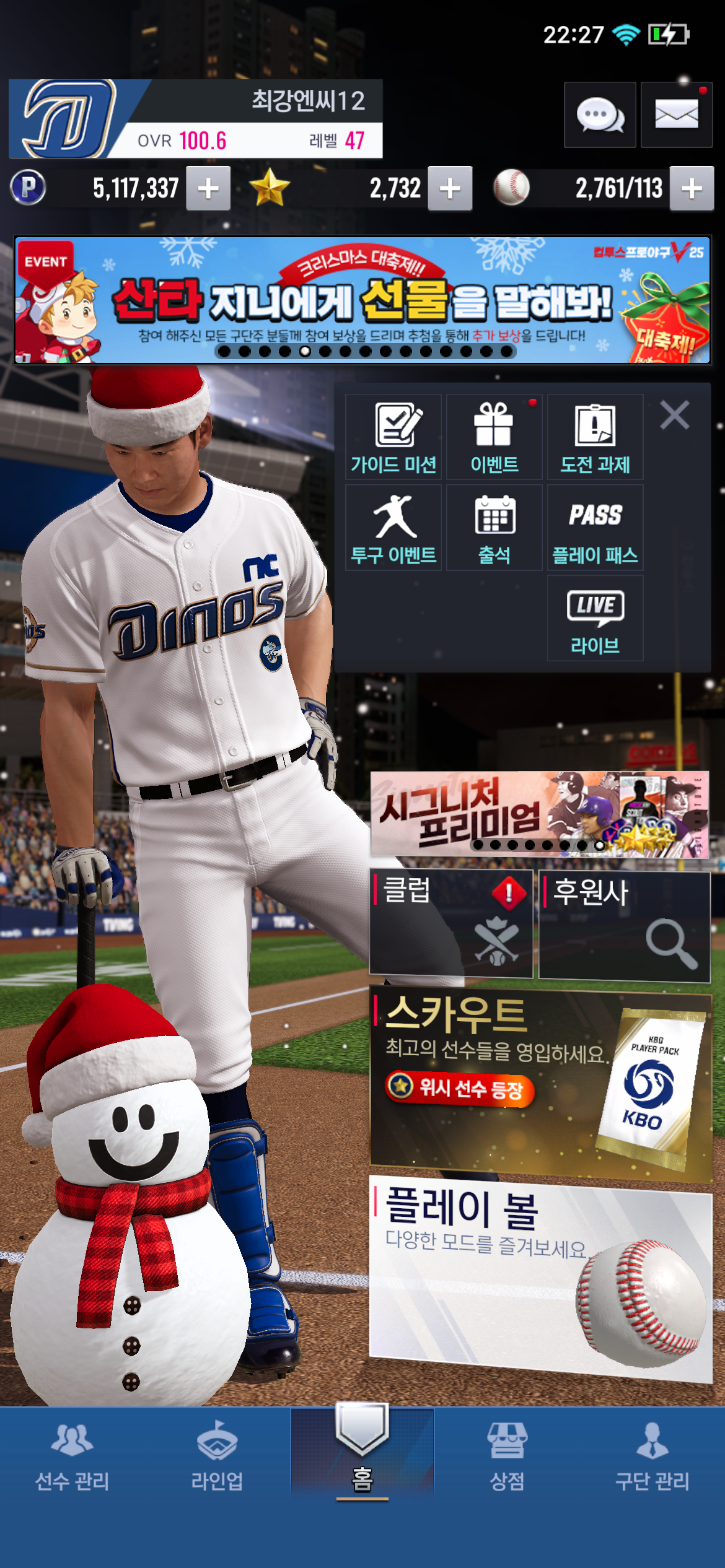Open 출석 attendance calendar

coord(494,528)
